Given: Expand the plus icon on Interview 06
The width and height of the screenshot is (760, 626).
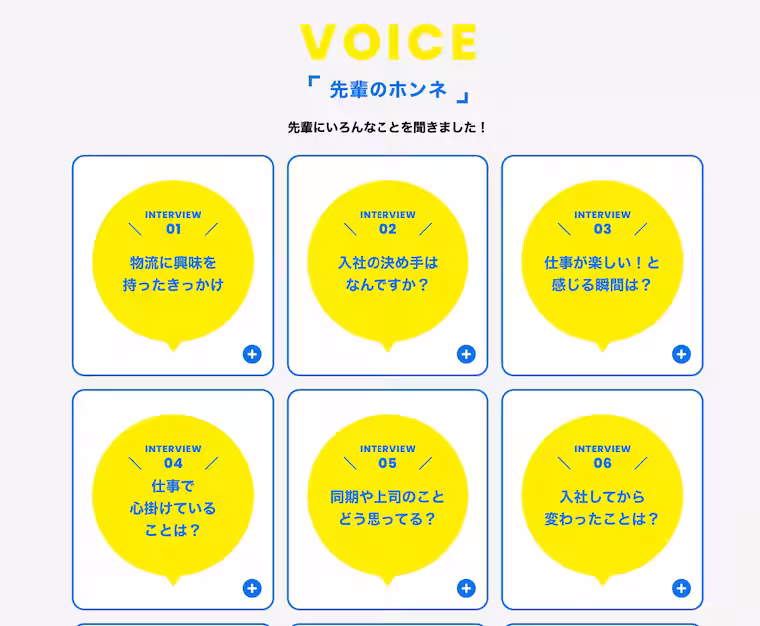Looking at the screenshot, I should (x=681, y=588).
